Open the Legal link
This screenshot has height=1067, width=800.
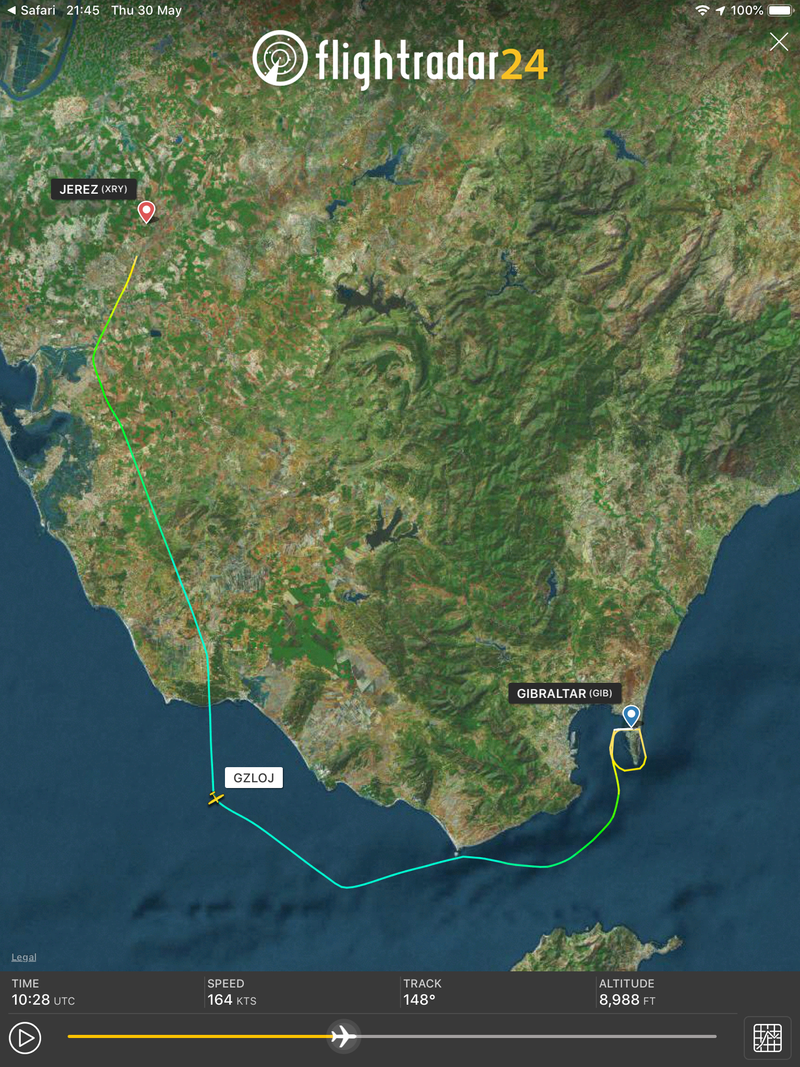coord(24,957)
